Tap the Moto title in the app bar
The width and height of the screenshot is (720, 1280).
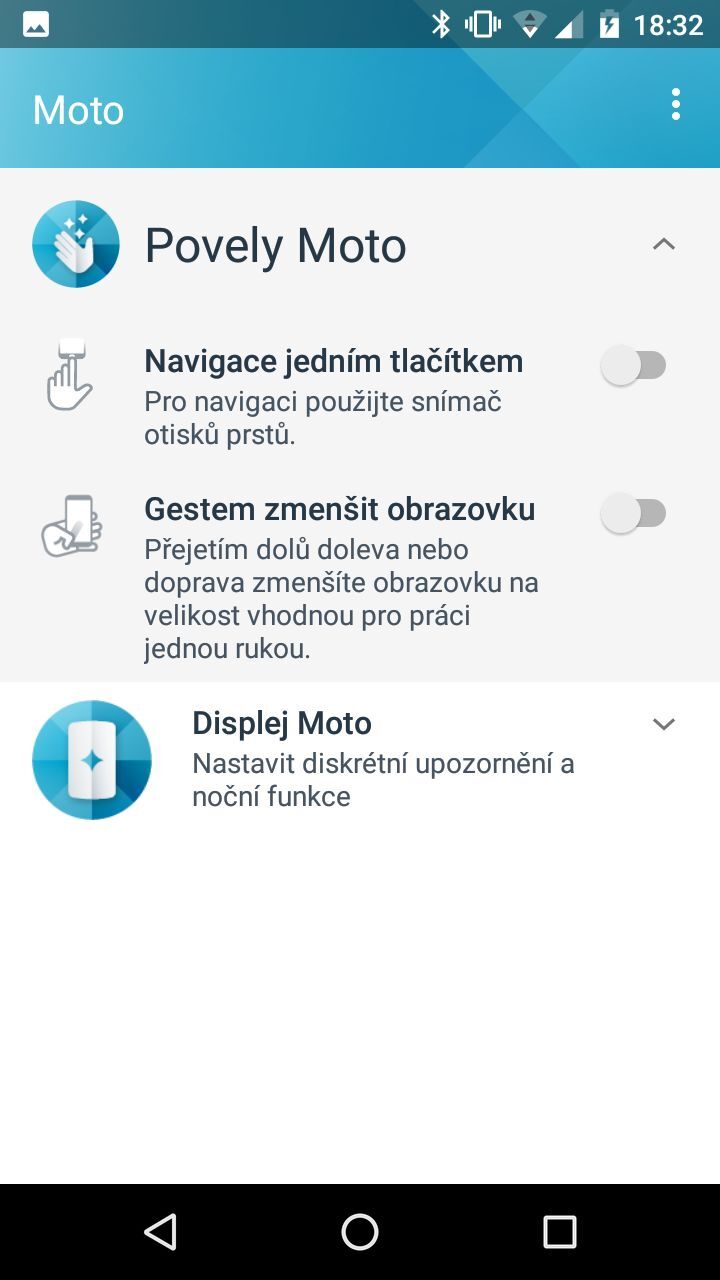(x=77, y=110)
